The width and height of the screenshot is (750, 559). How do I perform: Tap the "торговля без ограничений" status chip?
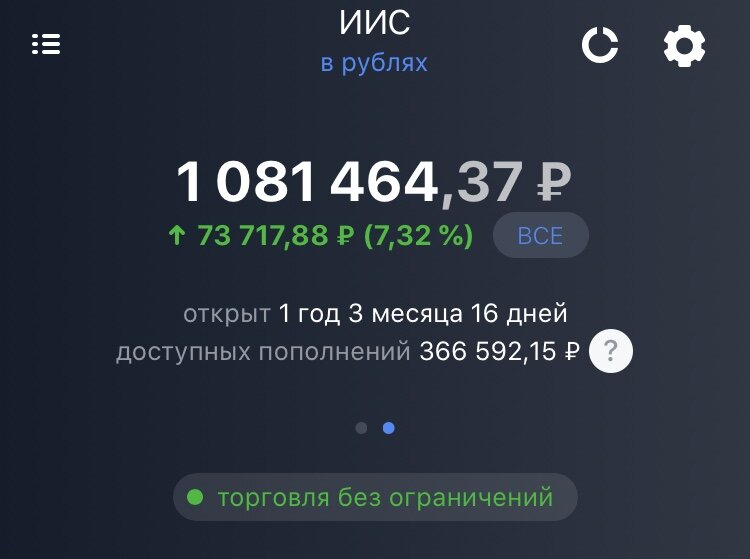pyautogui.click(x=375, y=497)
